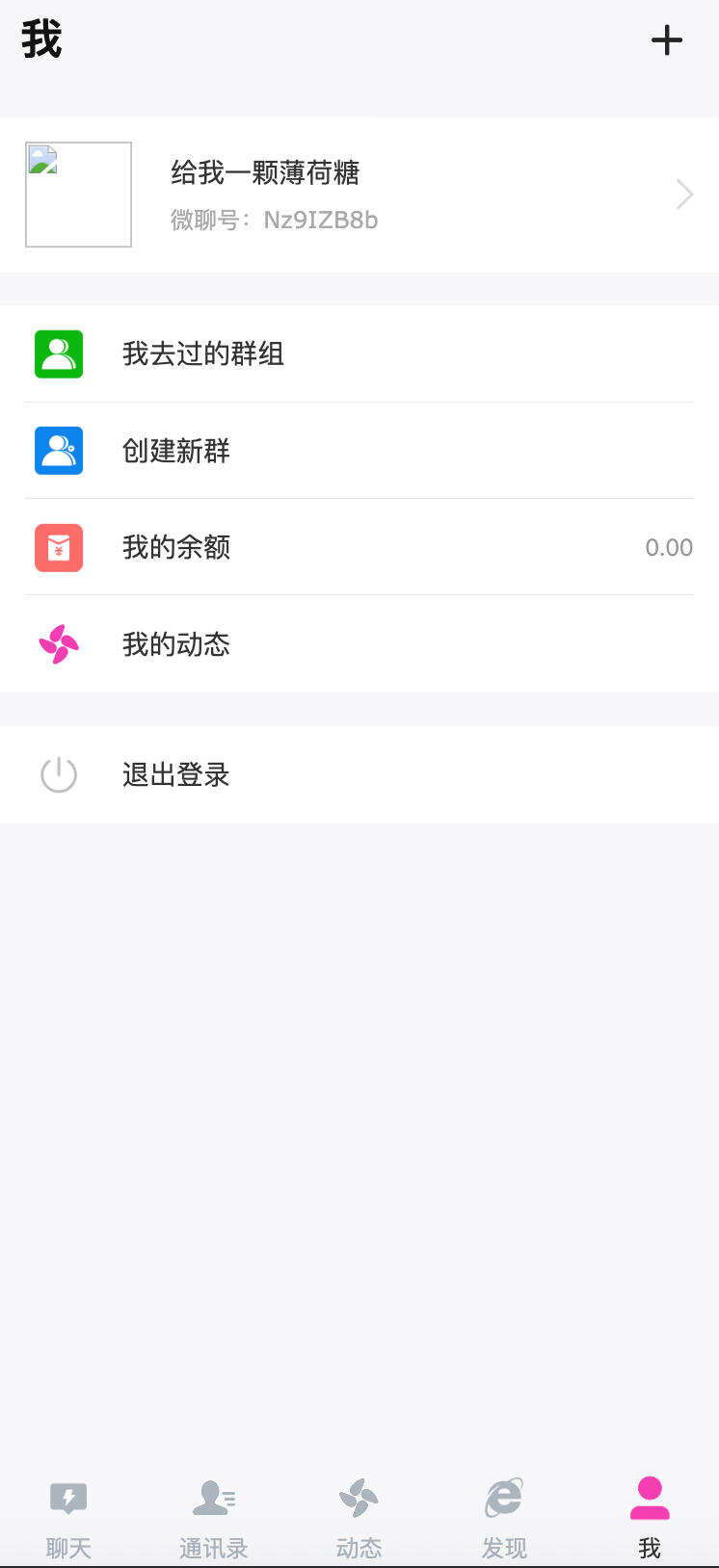Screen dimensions: 719x1568
Task: Open the pinwheel icon above 动态
Action: click(x=358, y=1499)
